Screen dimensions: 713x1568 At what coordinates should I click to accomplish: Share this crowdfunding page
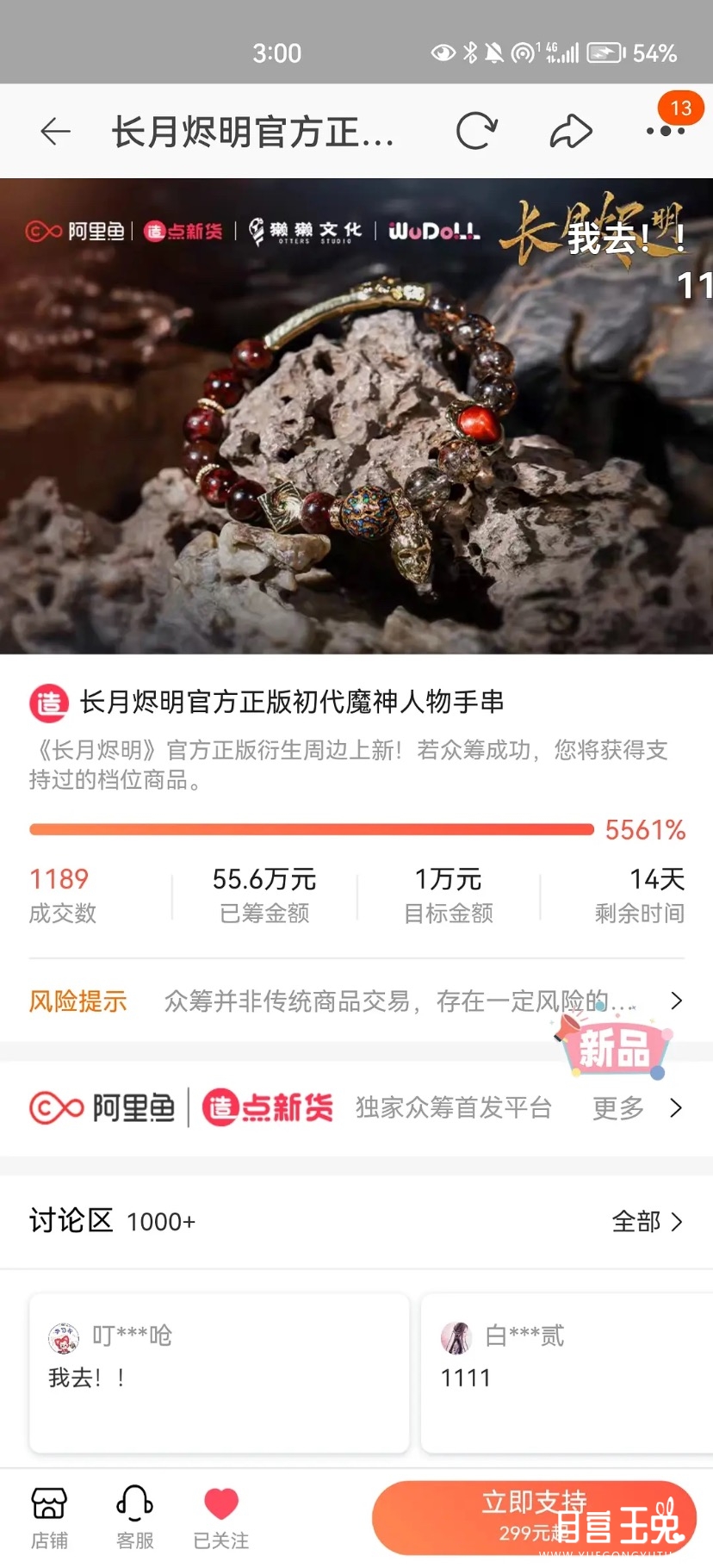[x=571, y=132]
